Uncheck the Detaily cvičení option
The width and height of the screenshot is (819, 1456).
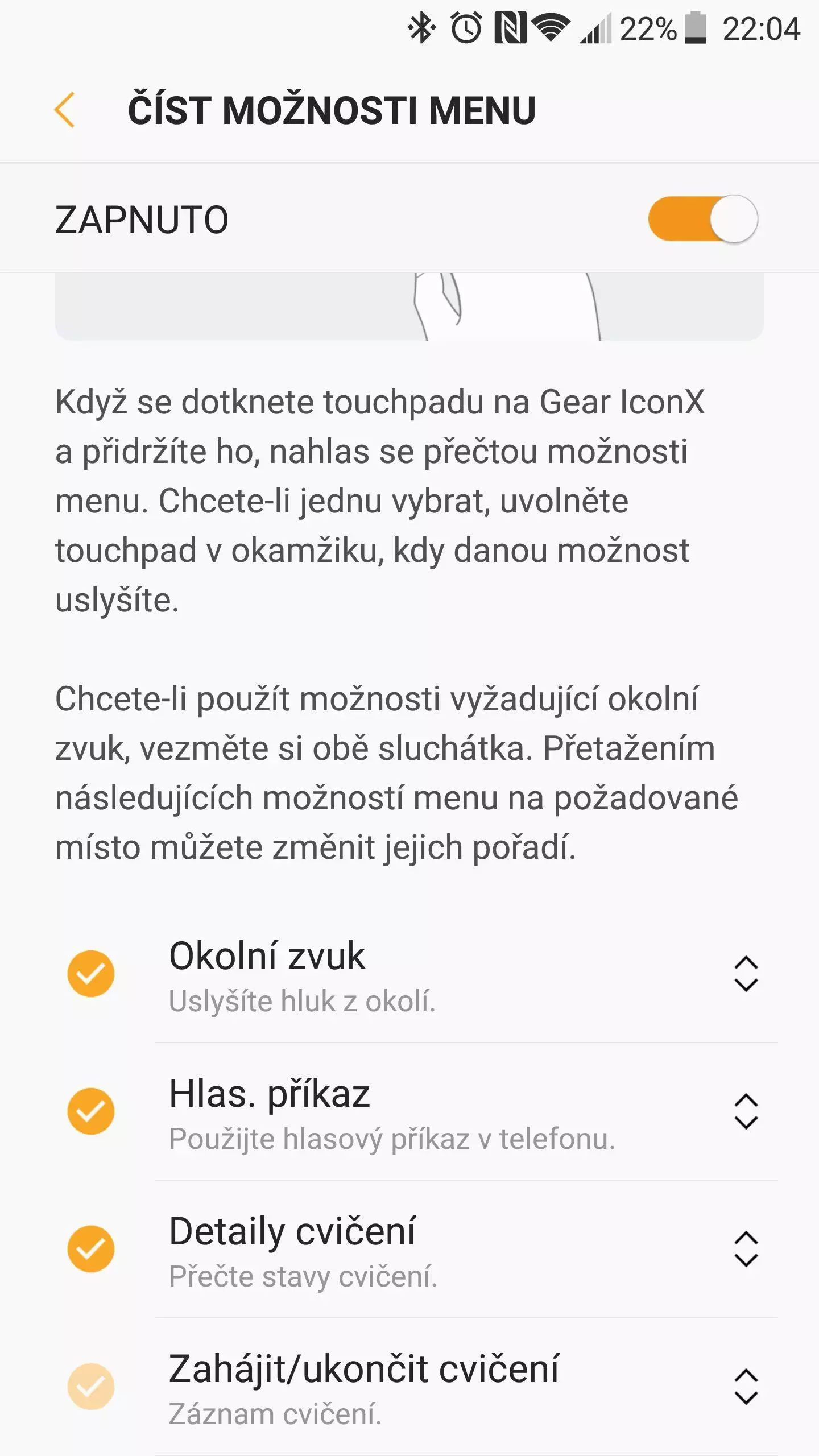[x=91, y=1248]
